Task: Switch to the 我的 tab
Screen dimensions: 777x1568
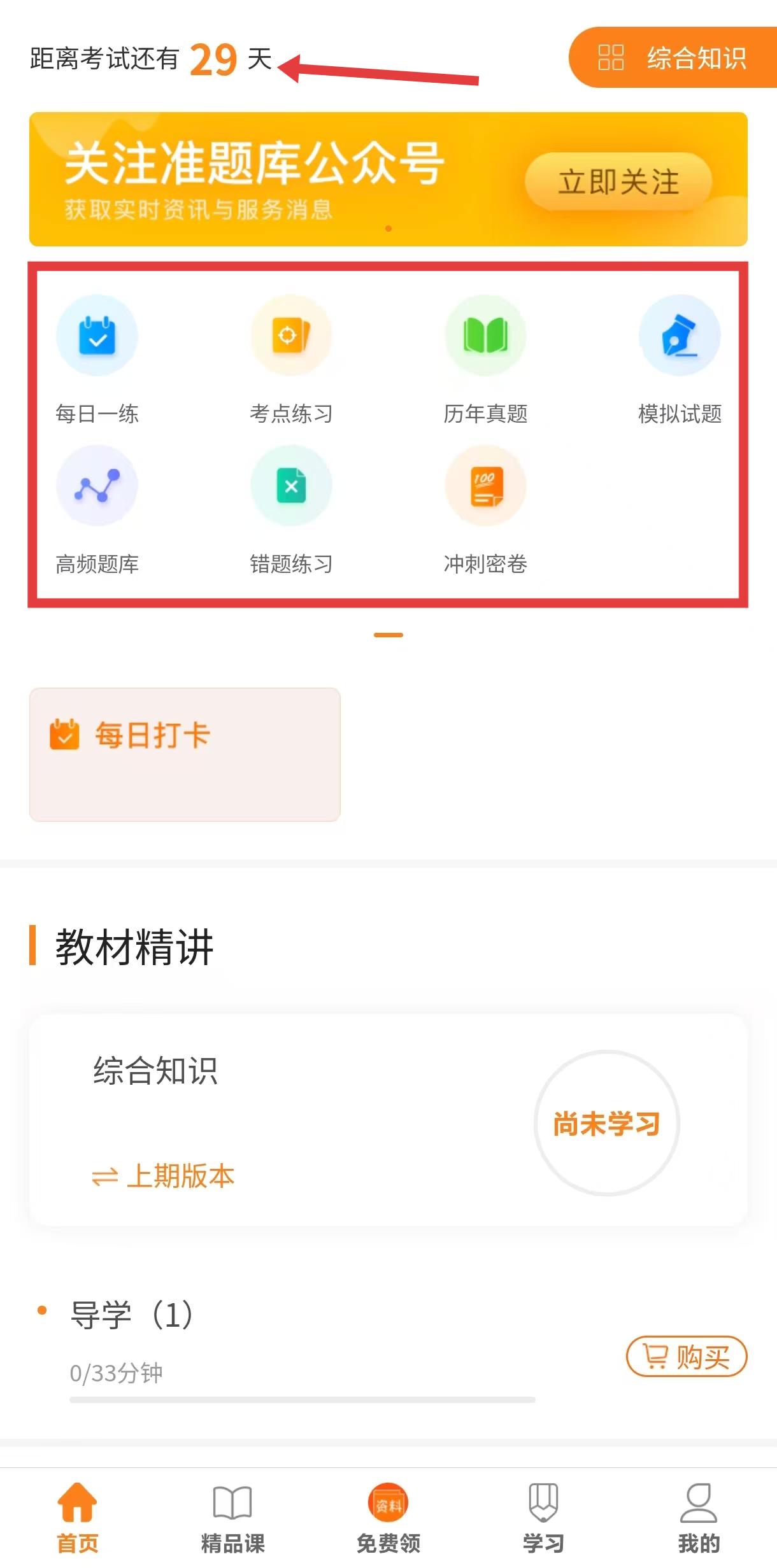Action: coord(699,1518)
